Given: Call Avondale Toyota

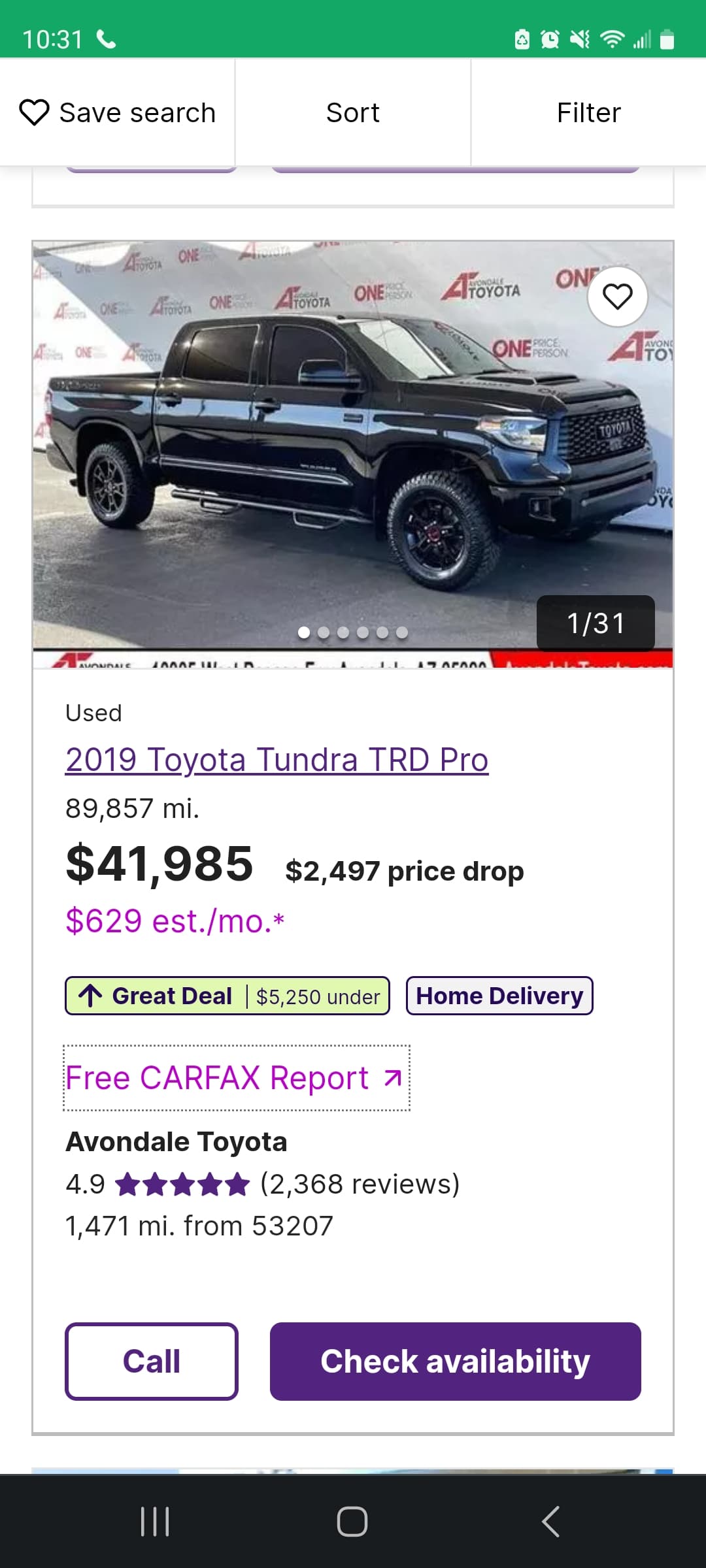Looking at the screenshot, I should pos(151,1362).
